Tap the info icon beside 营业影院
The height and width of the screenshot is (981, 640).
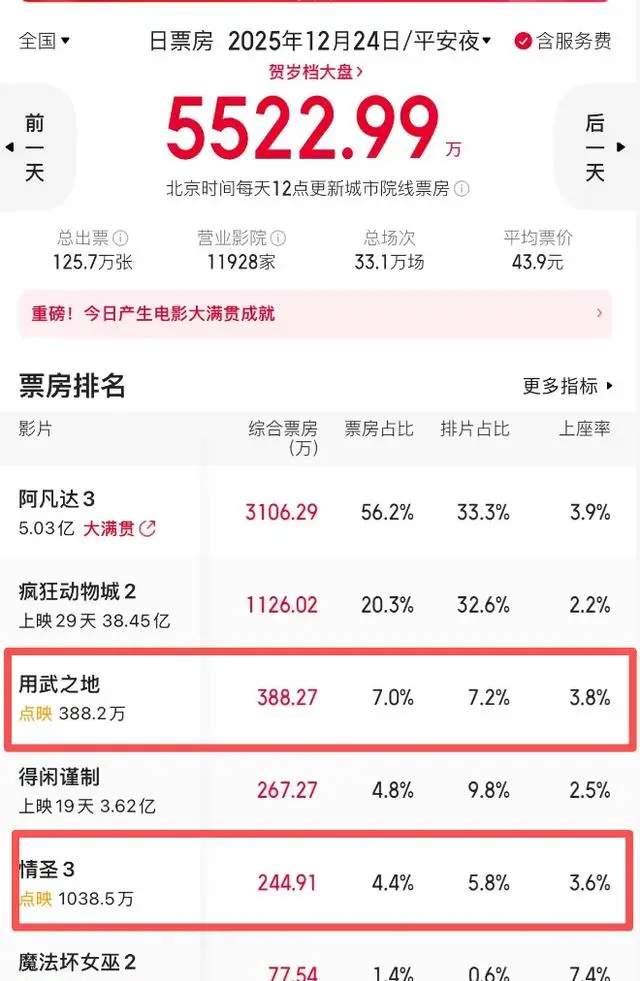point(279,238)
